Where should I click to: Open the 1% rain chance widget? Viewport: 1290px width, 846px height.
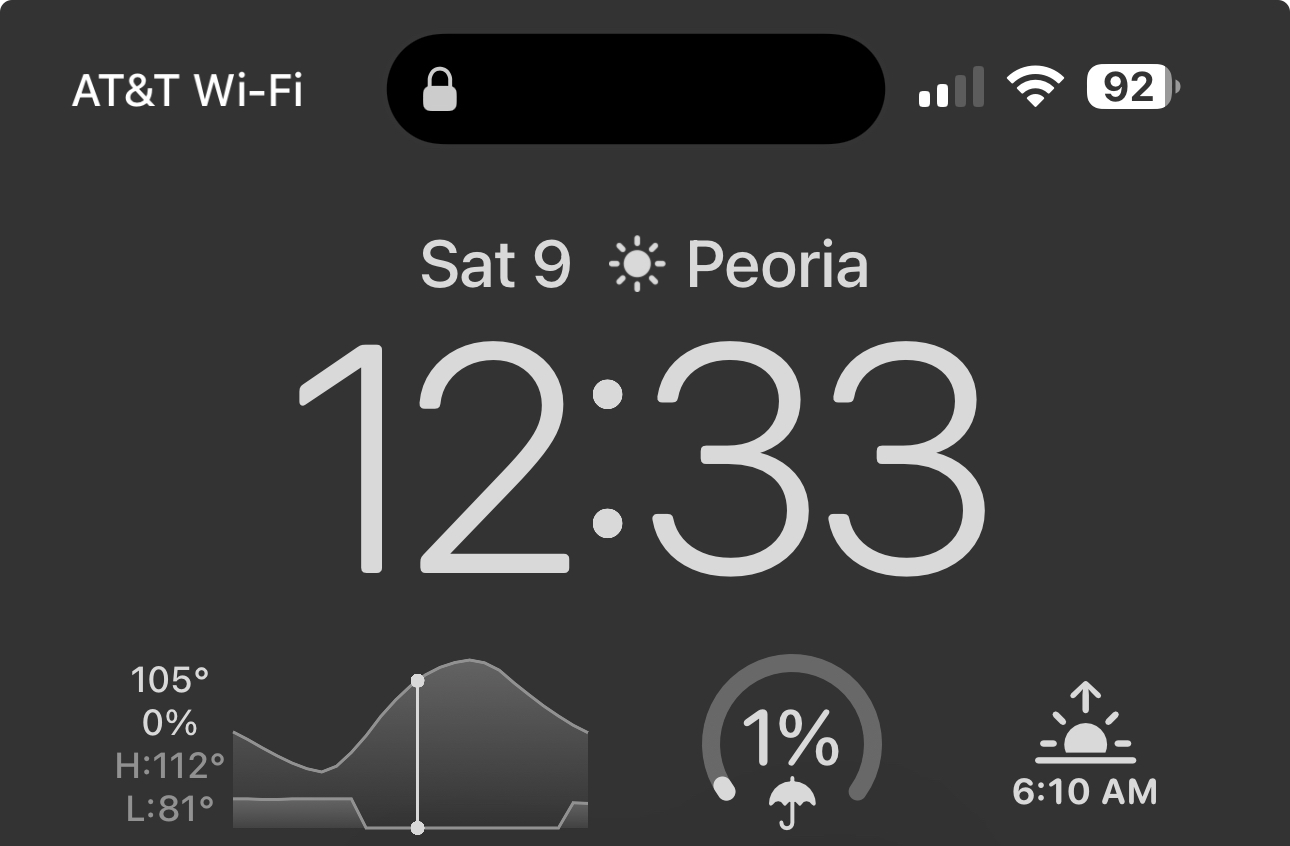pos(791,742)
